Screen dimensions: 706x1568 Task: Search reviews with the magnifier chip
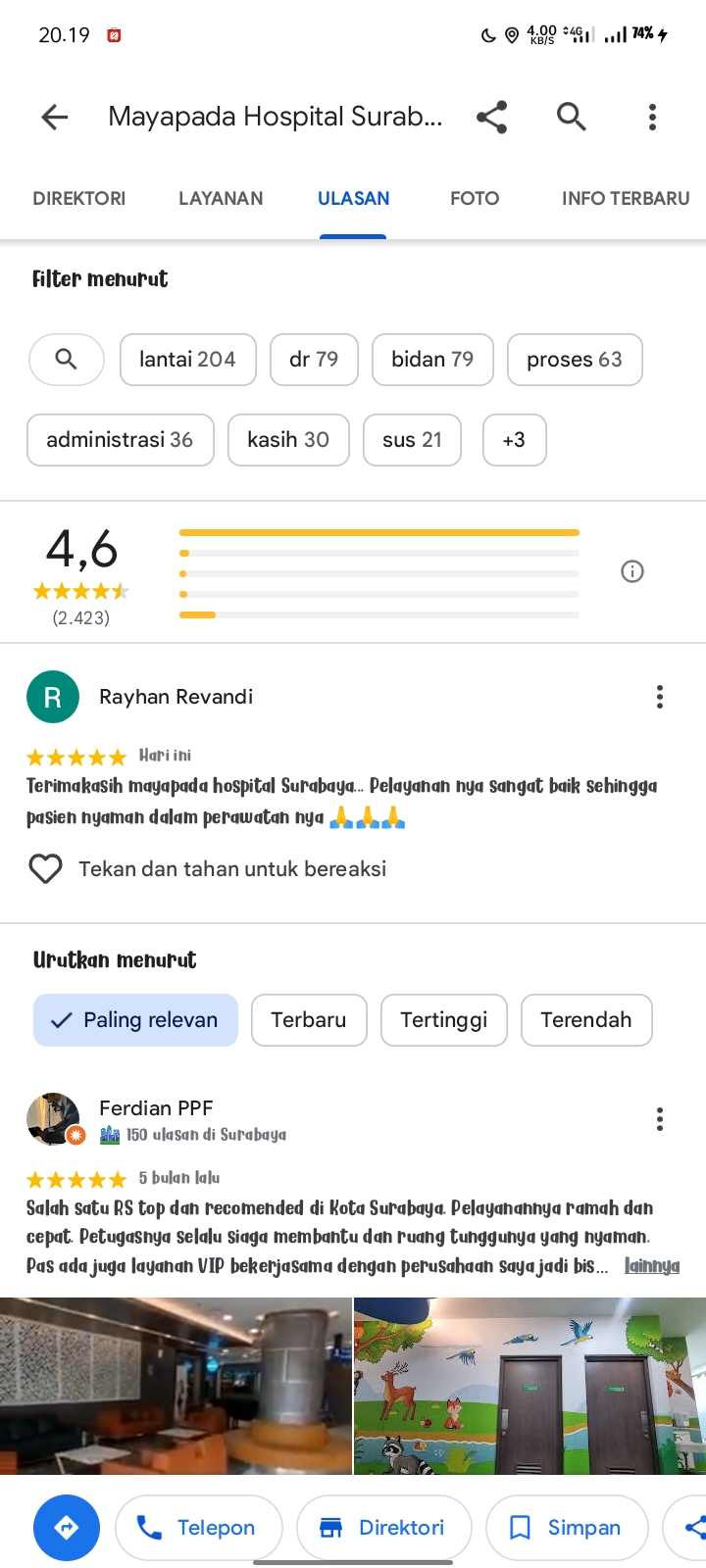[67, 360]
